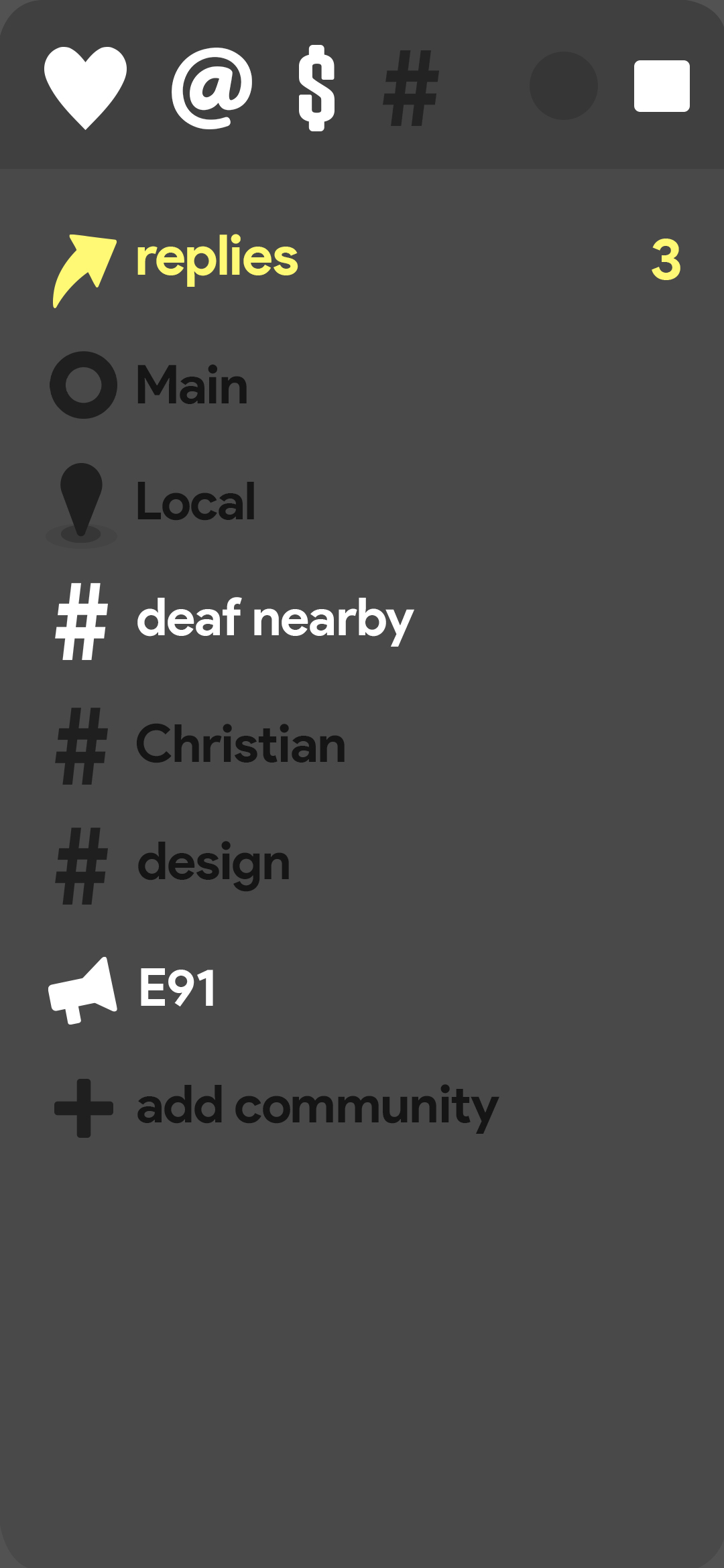Tap the dark circle button
724x1568 pixels.
coord(563,86)
